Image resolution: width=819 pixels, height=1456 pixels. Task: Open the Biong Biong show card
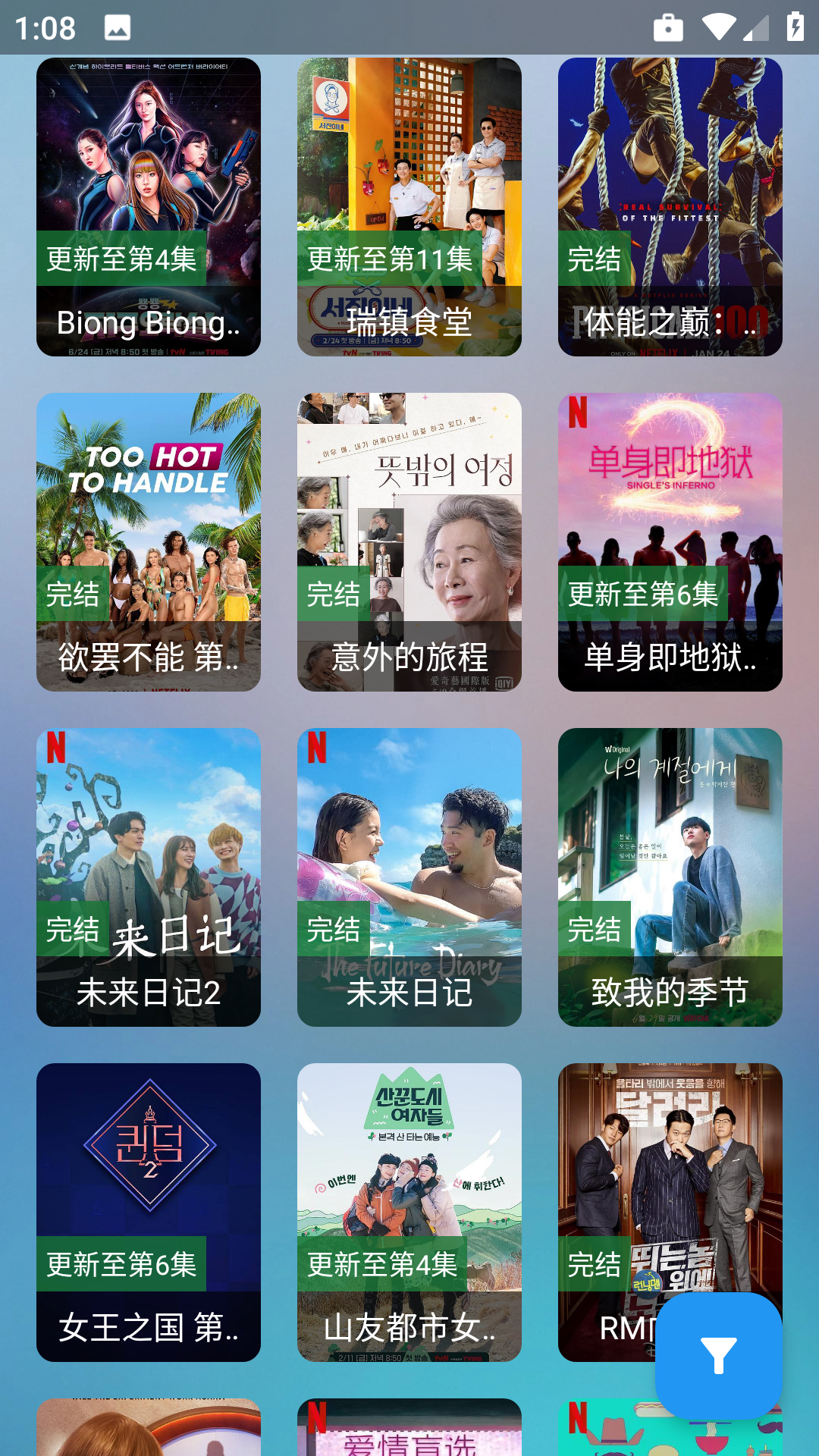click(149, 207)
